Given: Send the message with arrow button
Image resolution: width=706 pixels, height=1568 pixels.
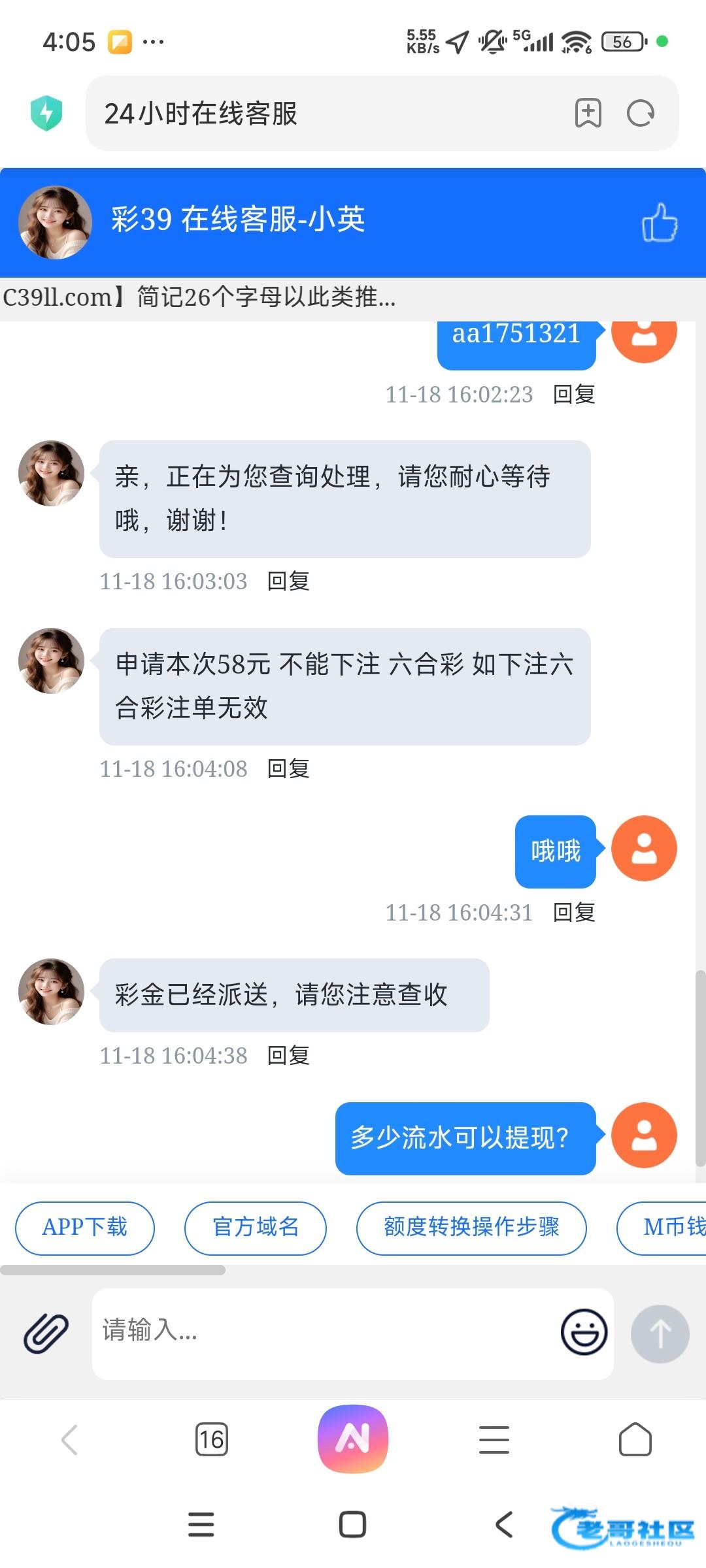Looking at the screenshot, I should (660, 1333).
